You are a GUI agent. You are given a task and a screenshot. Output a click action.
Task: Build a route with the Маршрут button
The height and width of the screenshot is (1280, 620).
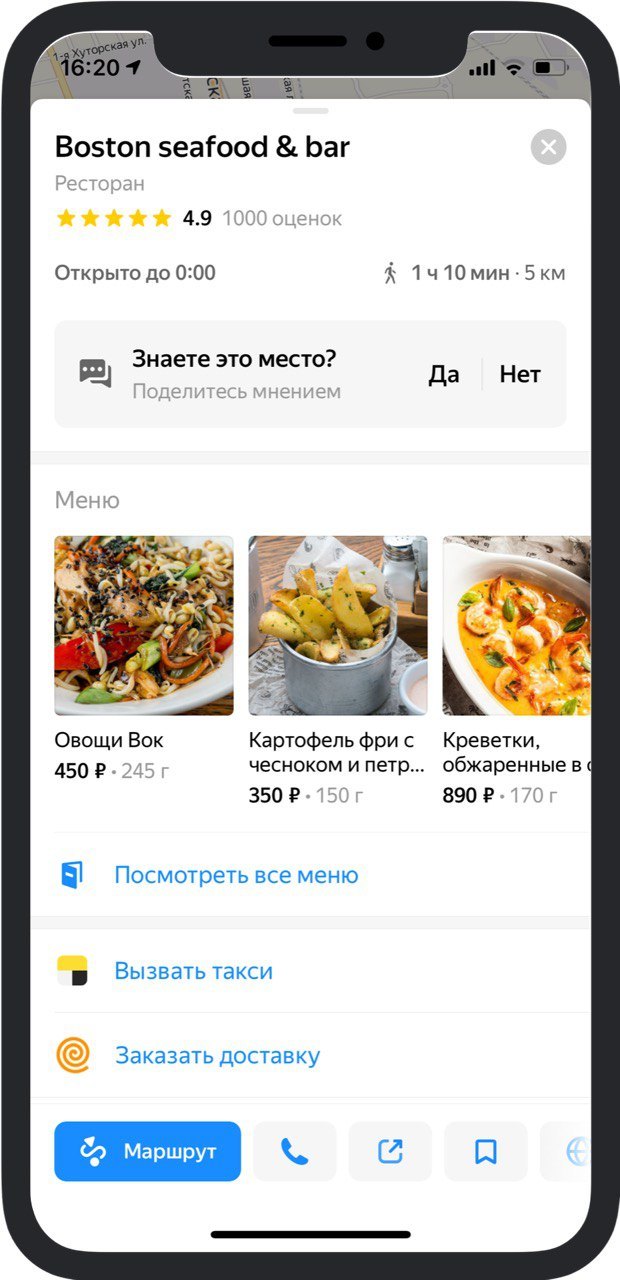(148, 1151)
